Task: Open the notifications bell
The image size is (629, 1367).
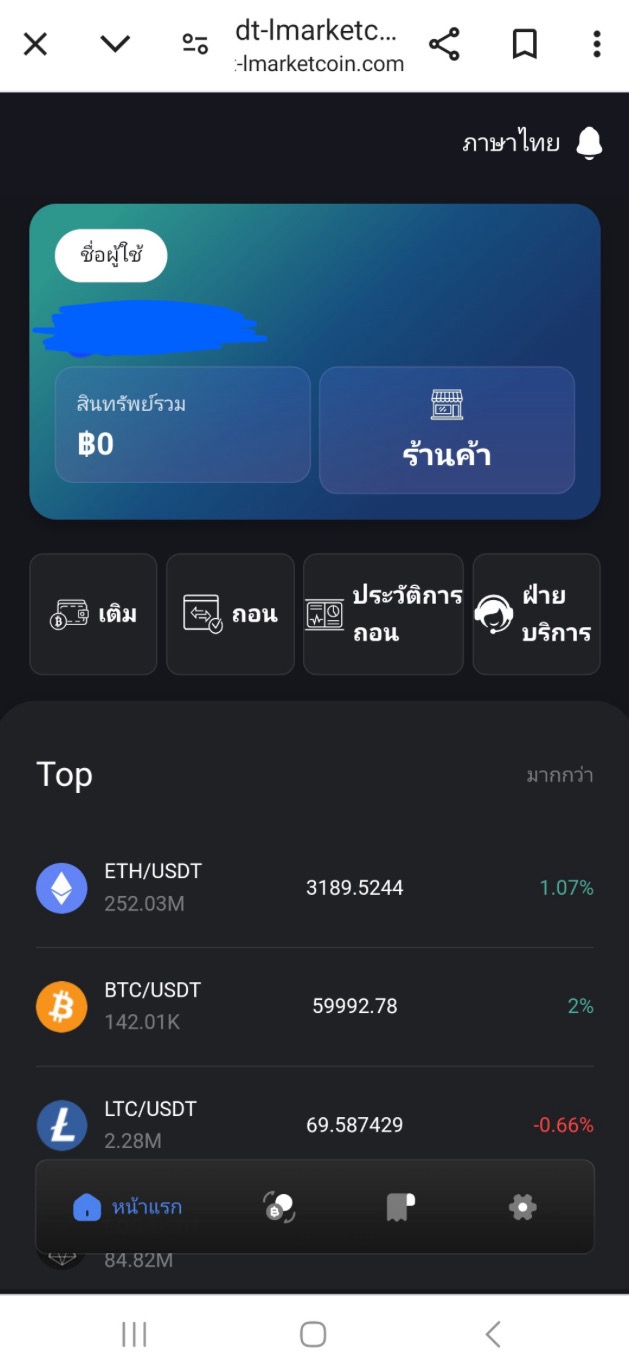Action: (x=590, y=143)
